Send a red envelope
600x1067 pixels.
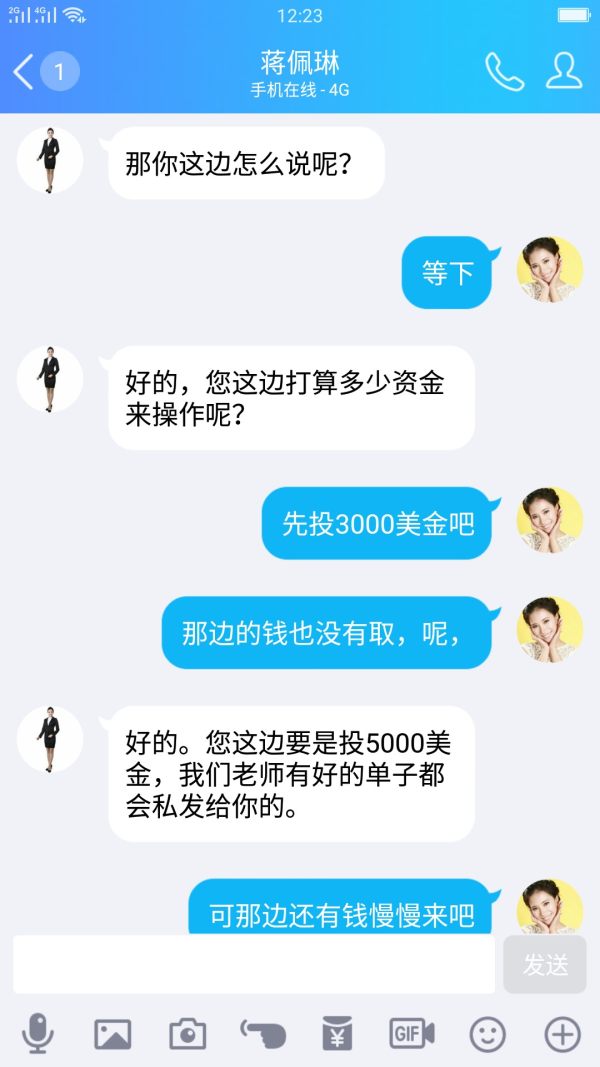338,1033
